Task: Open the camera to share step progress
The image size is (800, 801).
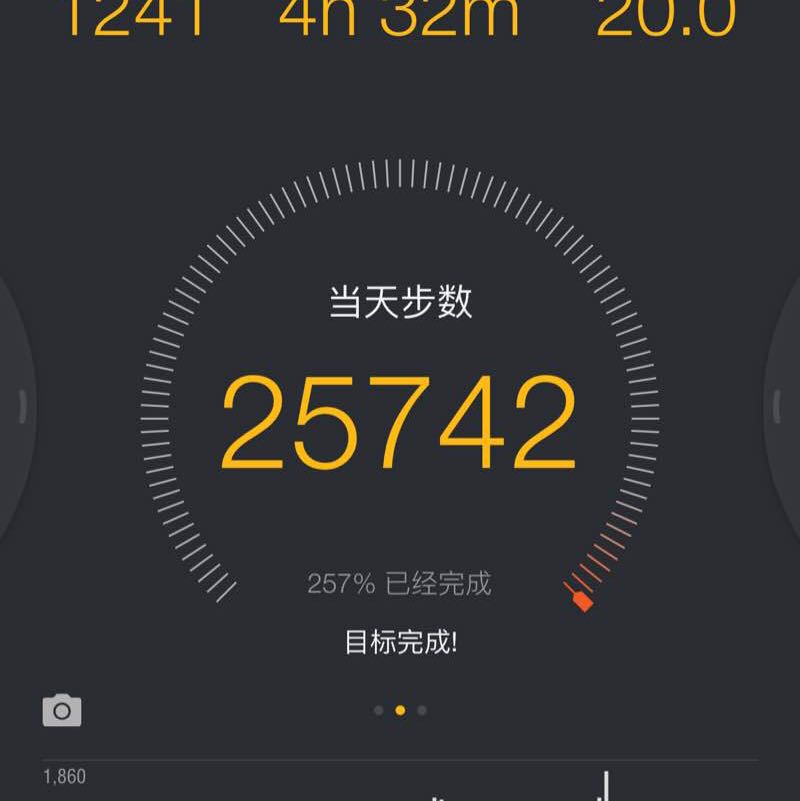Action: click(x=63, y=710)
